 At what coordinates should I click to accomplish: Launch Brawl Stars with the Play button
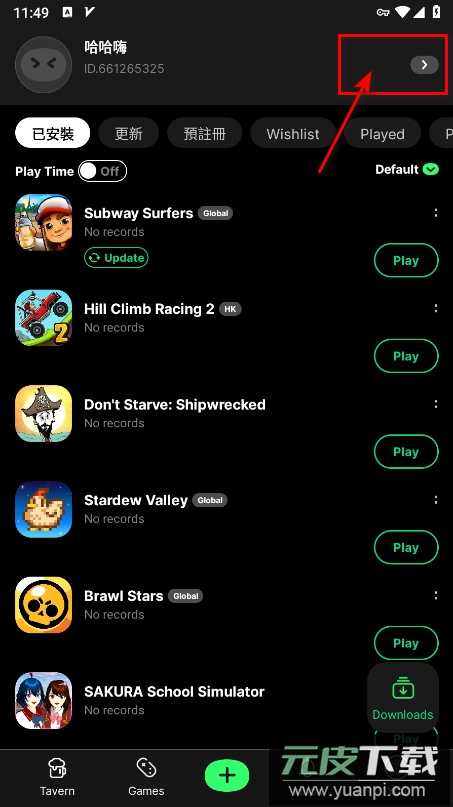click(x=406, y=643)
